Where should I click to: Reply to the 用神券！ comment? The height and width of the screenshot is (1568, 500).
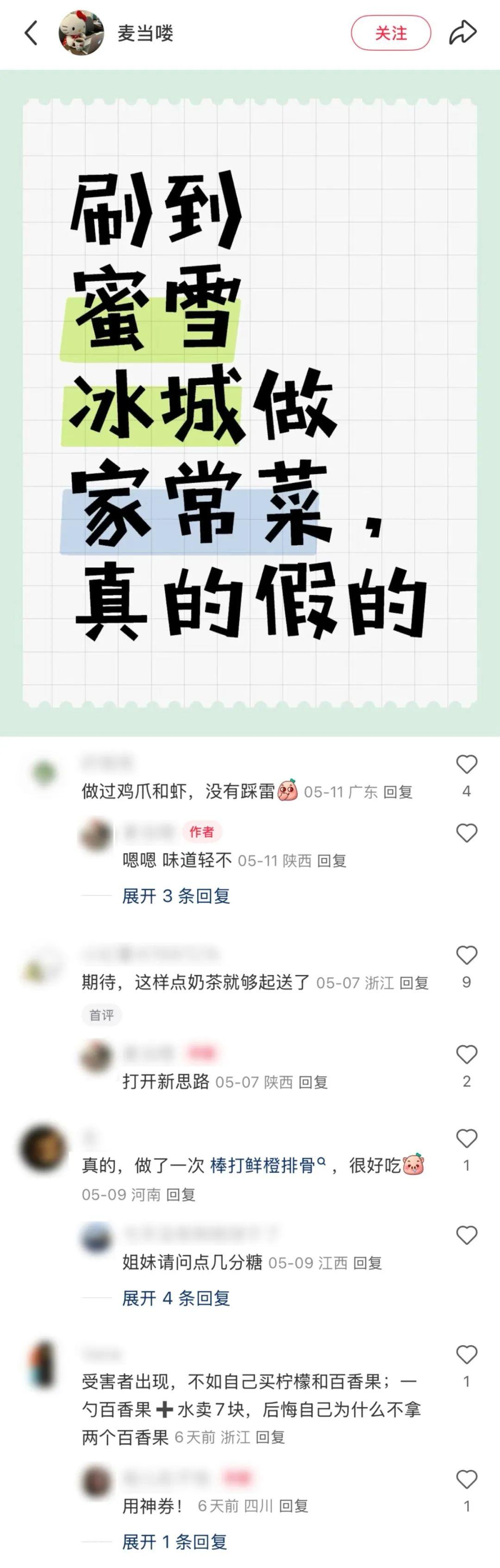293,1506
